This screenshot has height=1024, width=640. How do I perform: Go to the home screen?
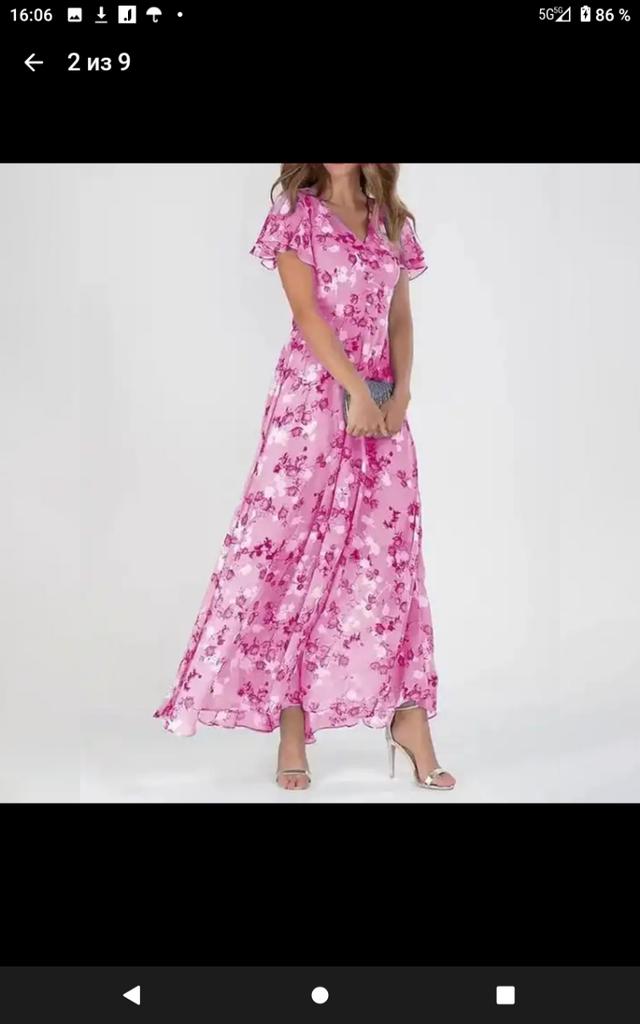(320, 995)
